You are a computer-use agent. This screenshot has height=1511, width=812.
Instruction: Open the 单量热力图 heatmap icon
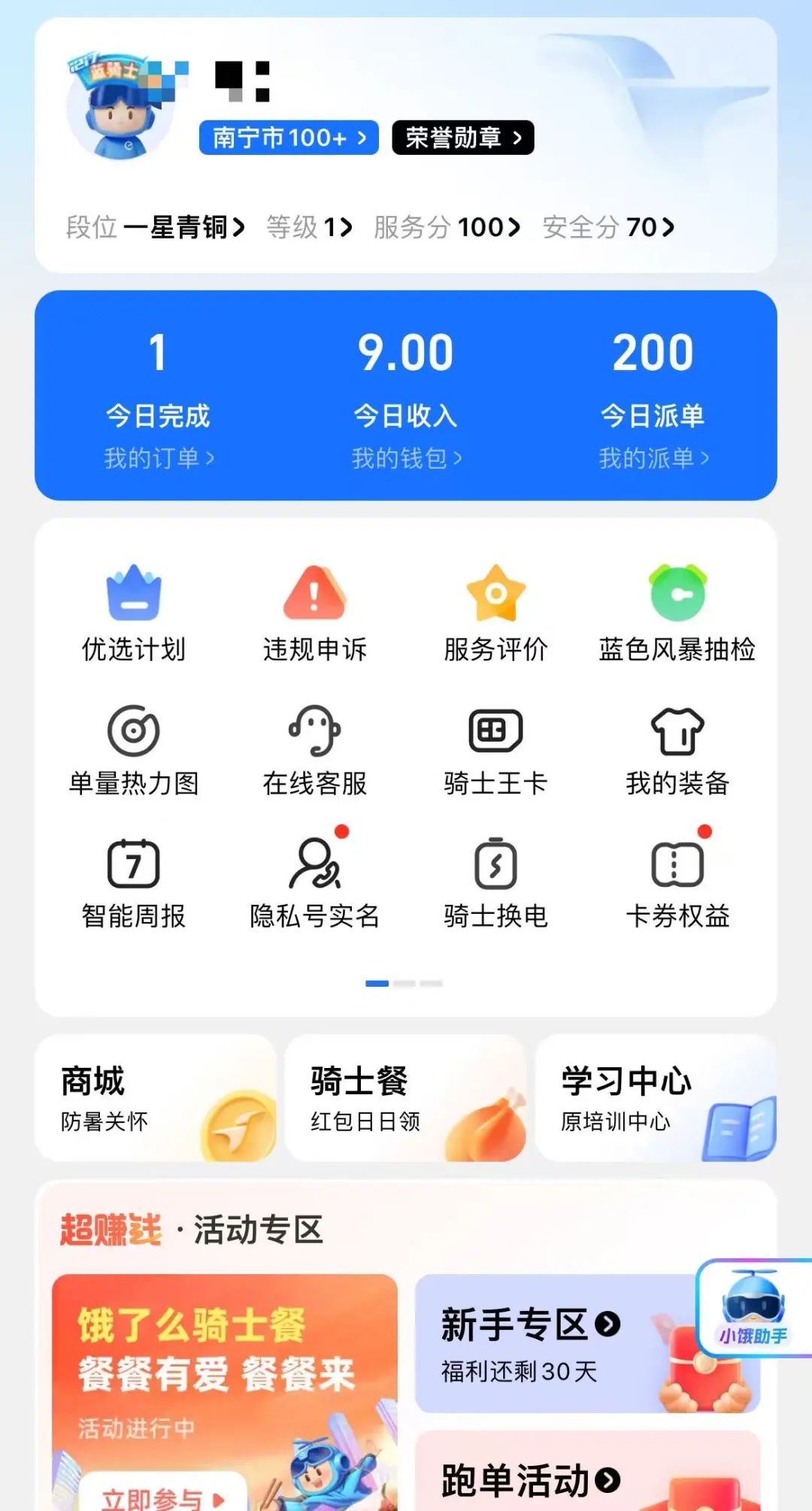134,745
